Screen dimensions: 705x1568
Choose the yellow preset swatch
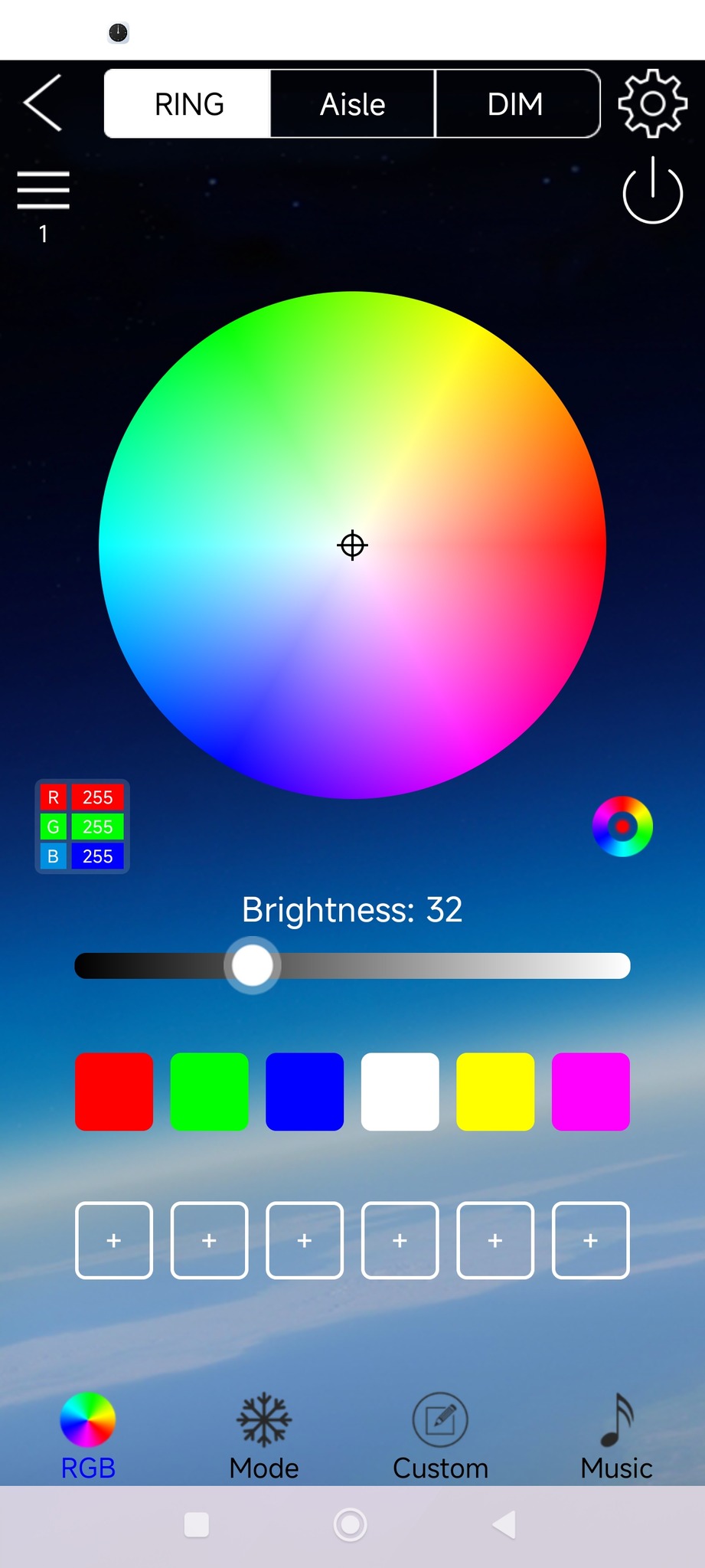tap(495, 1092)
